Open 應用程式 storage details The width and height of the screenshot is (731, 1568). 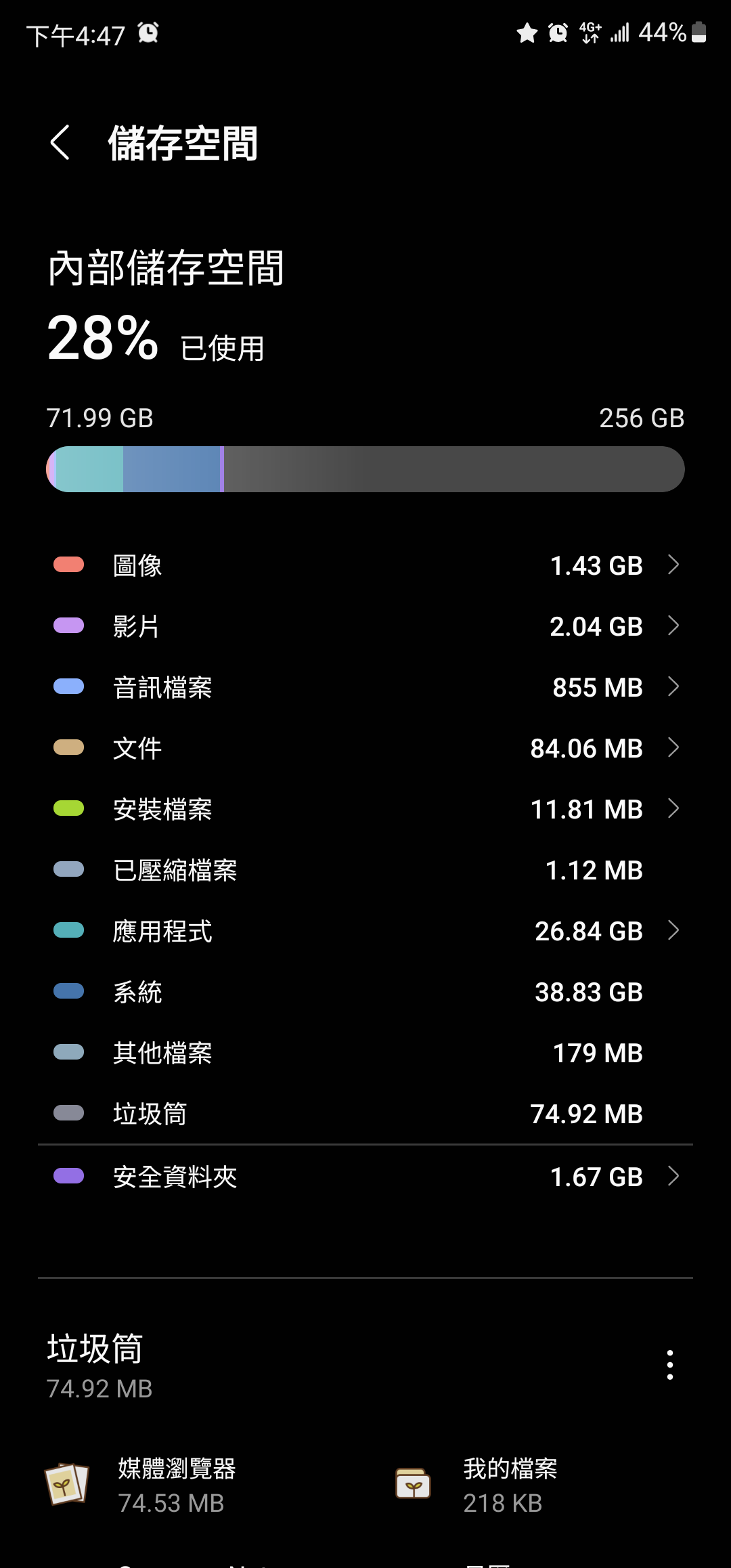[365, 931]
